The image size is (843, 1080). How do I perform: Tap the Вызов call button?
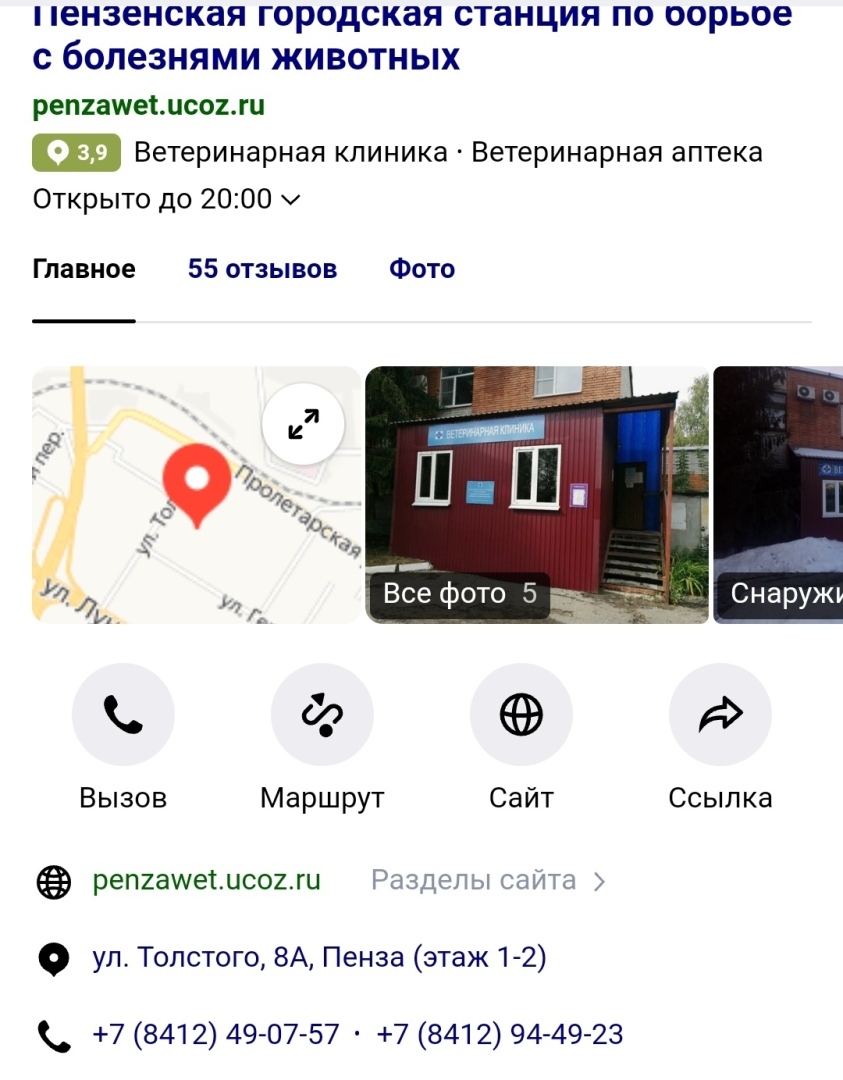(x=123, y=715)
